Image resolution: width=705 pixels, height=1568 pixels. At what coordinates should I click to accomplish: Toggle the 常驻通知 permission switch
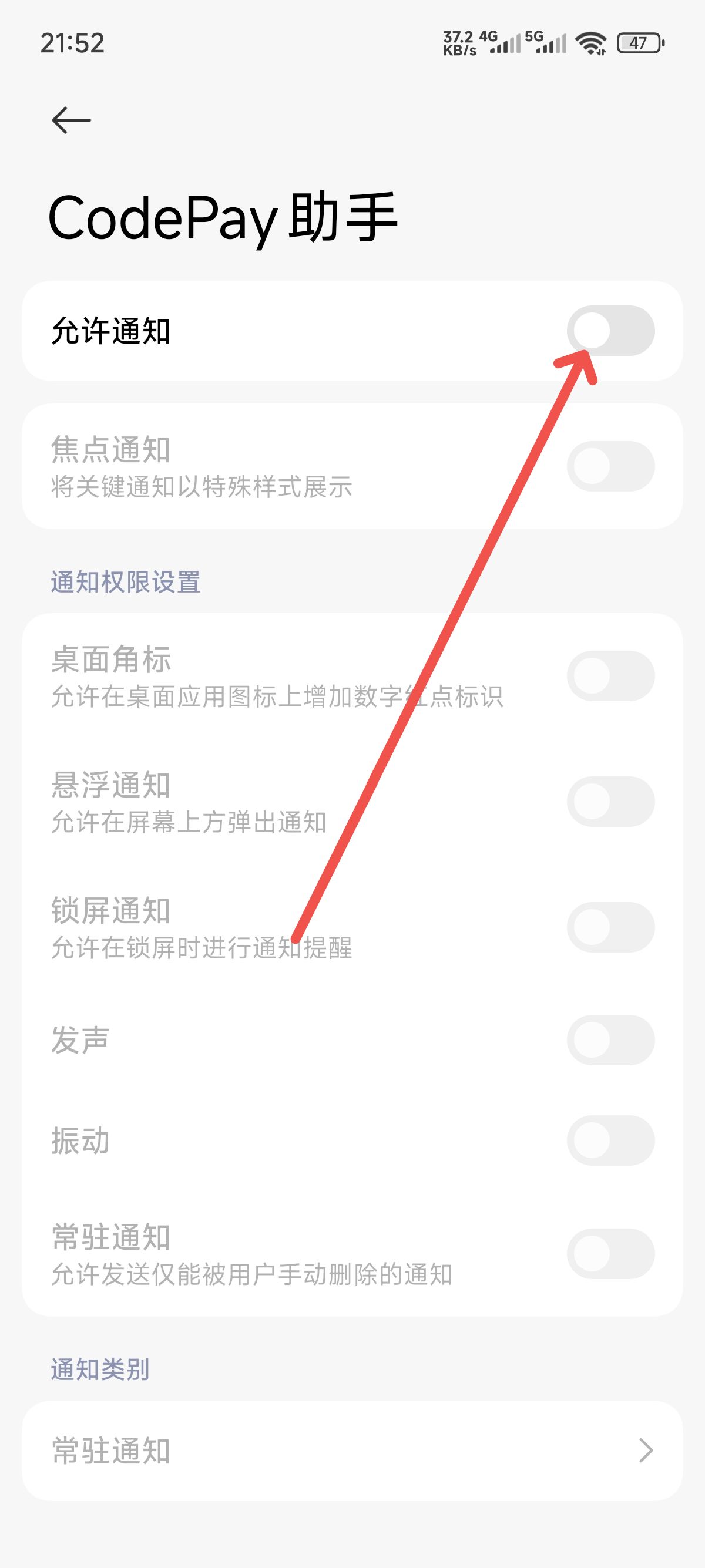(610, 1253)
